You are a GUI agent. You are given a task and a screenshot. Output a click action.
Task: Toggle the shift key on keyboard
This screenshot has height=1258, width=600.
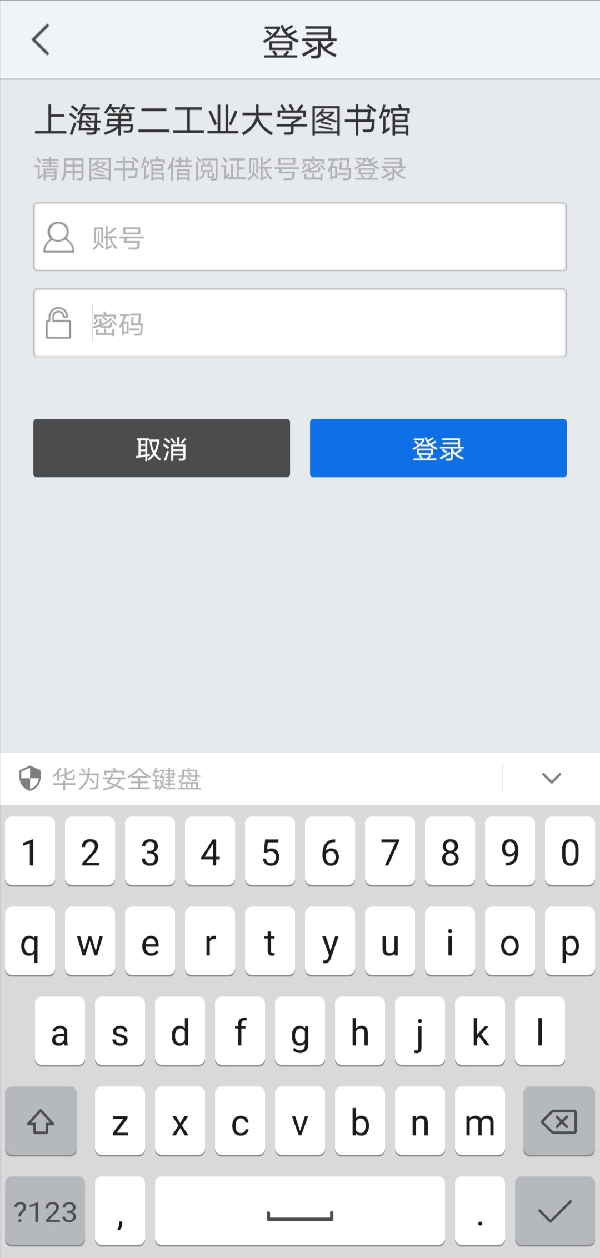41,1122
